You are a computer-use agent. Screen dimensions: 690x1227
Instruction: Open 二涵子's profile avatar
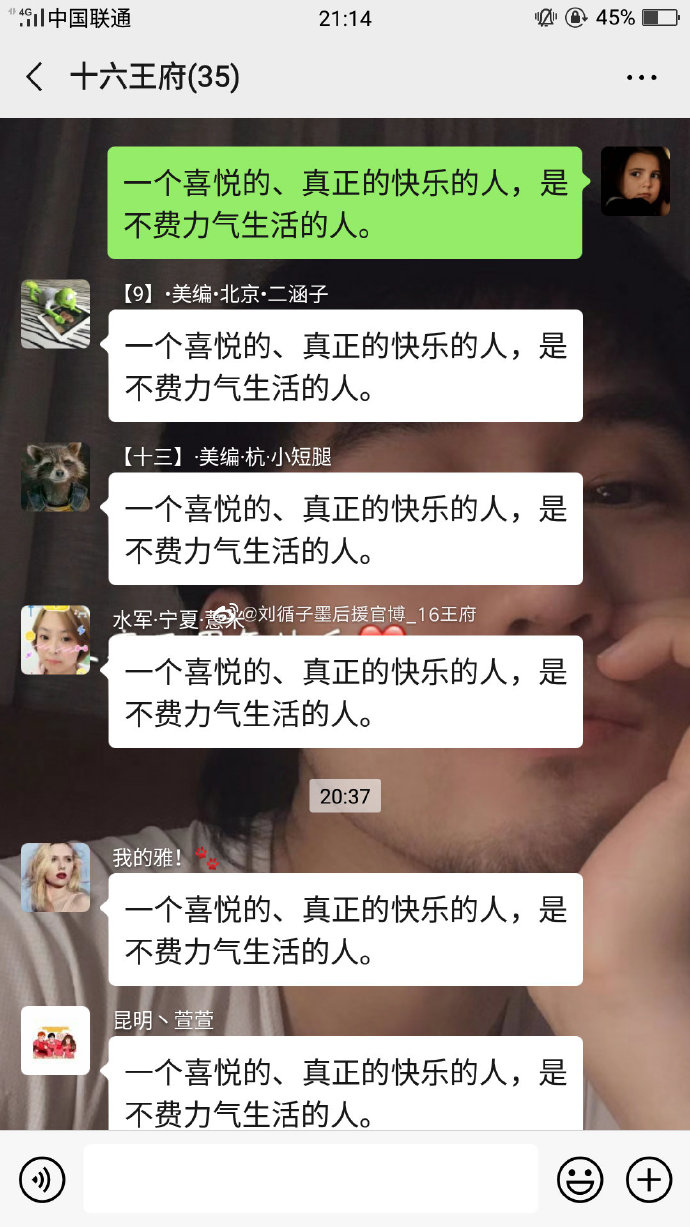(x=56, y=314)
